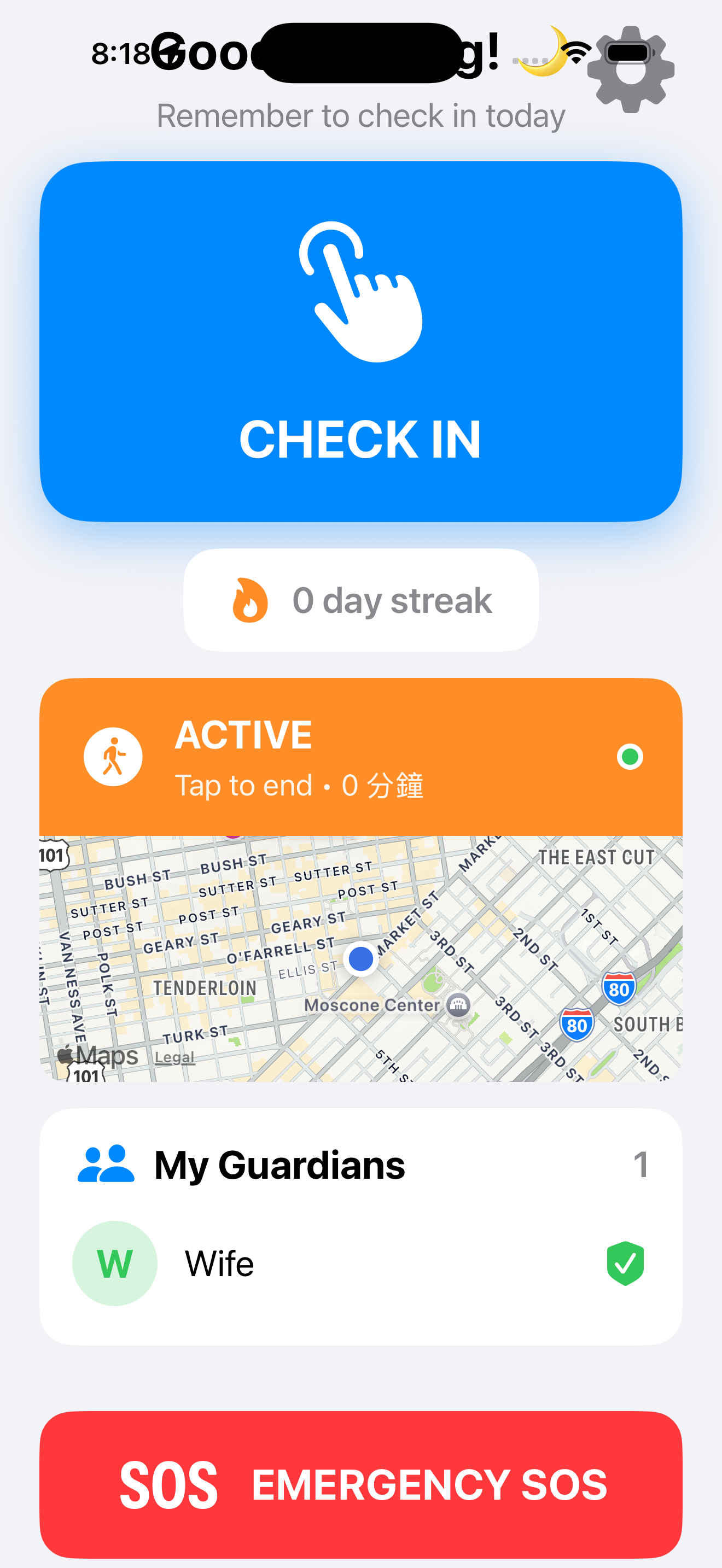Open the map Legal link

(174, 1057)
